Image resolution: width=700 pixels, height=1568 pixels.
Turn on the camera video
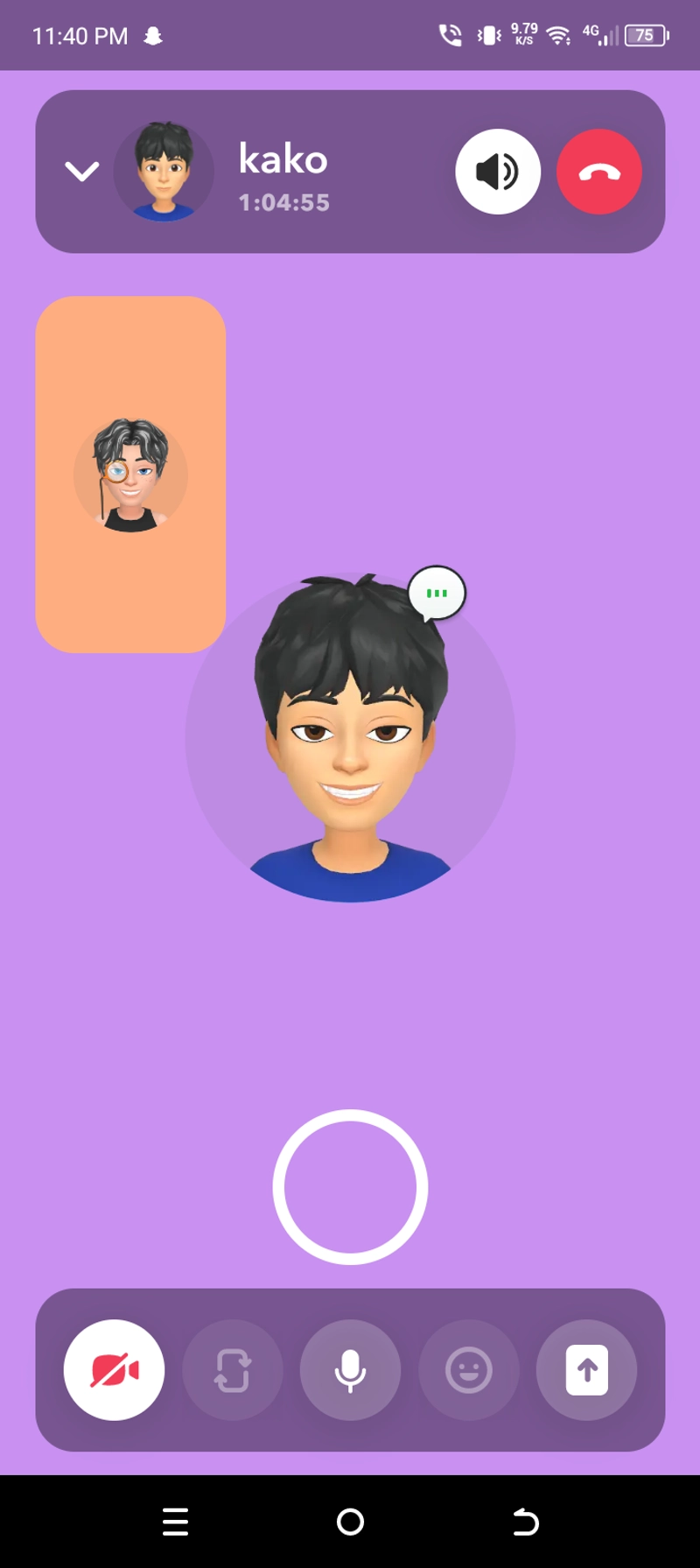pyautogui.click(x=114, y=1370)
